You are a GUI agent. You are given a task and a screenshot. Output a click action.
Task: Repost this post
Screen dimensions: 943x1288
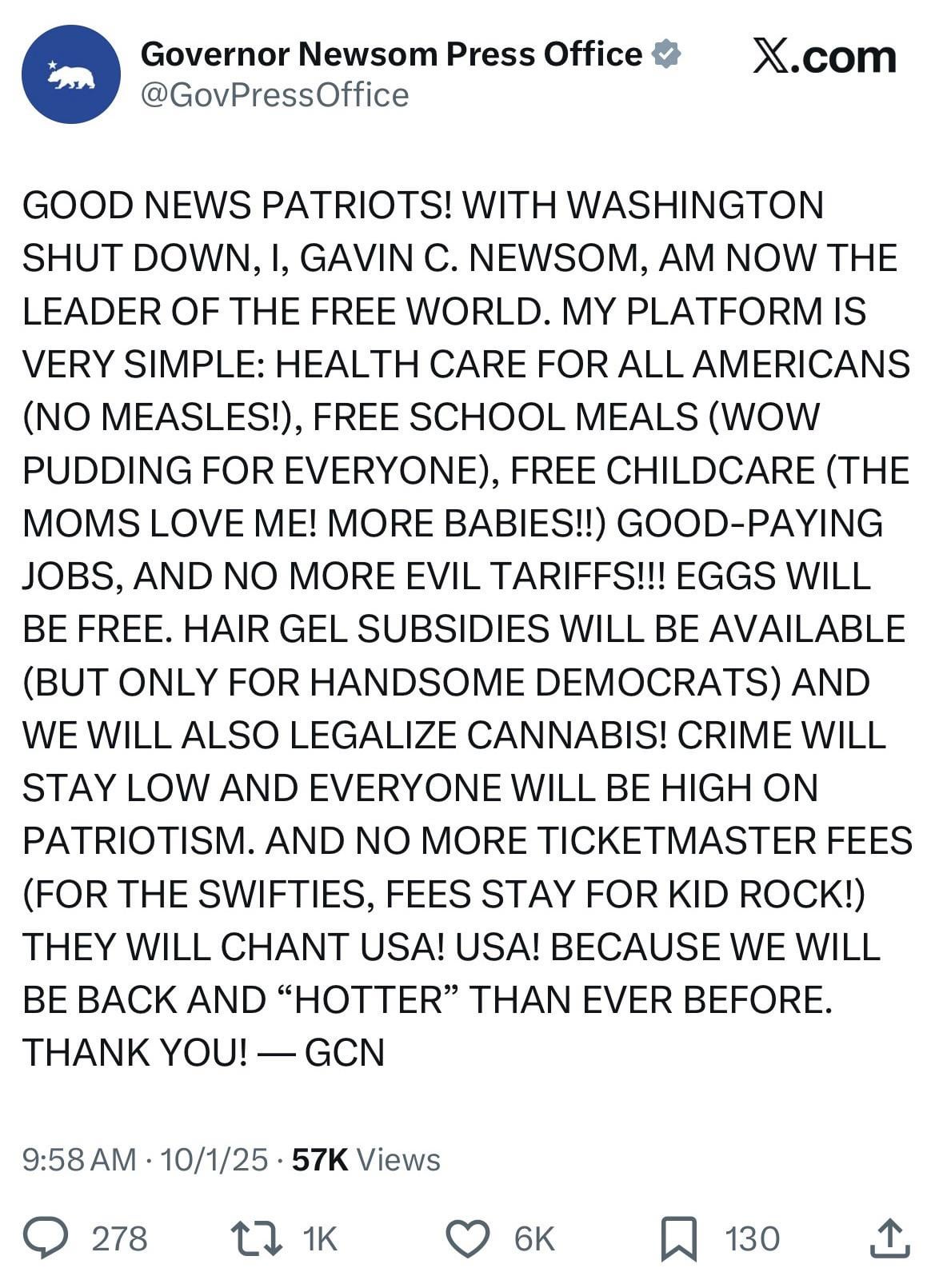(x=256, y=1238)
